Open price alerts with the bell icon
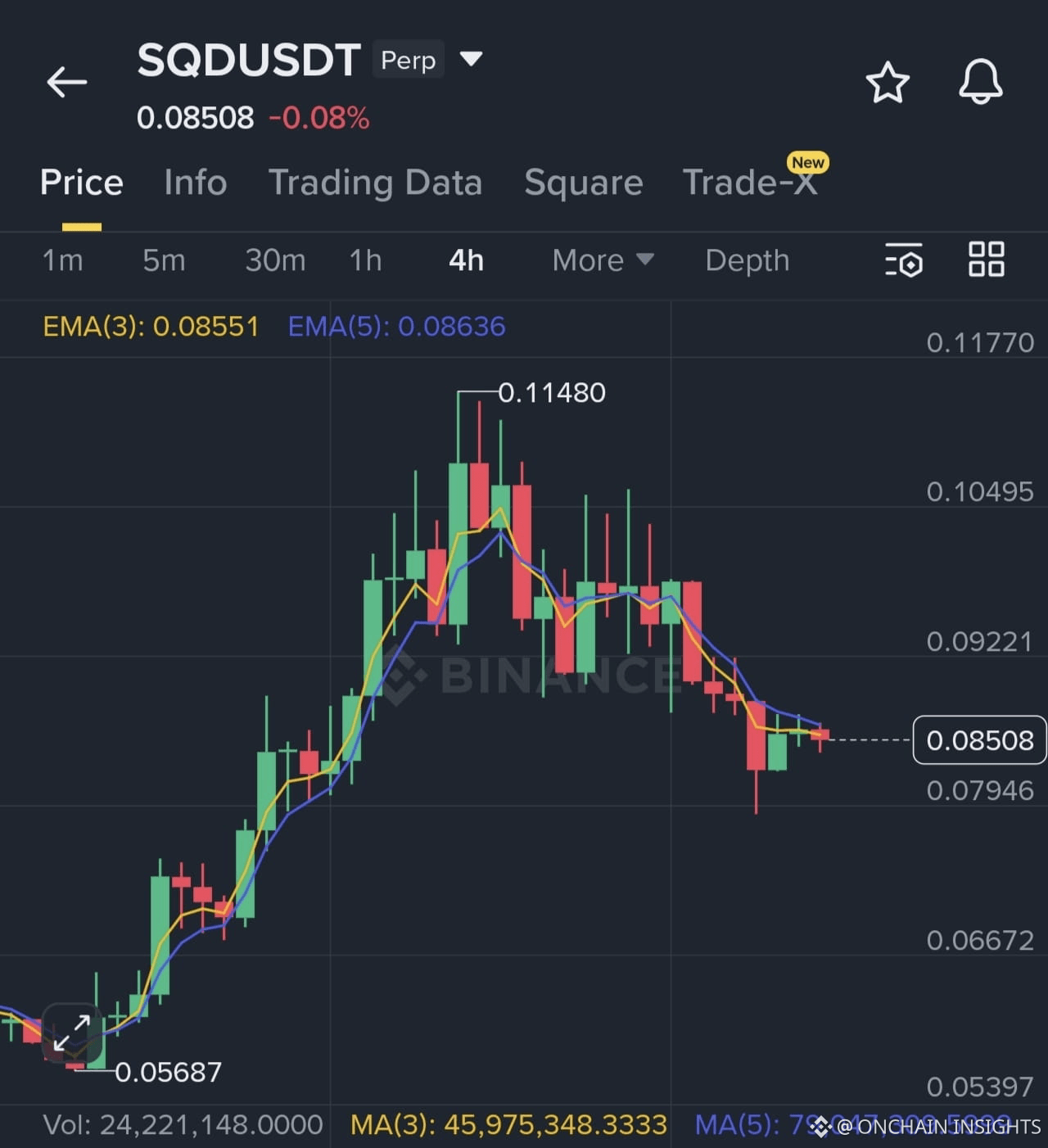Image resolution: width=1048 pixels, height=1148 pixels. point(981,82)
